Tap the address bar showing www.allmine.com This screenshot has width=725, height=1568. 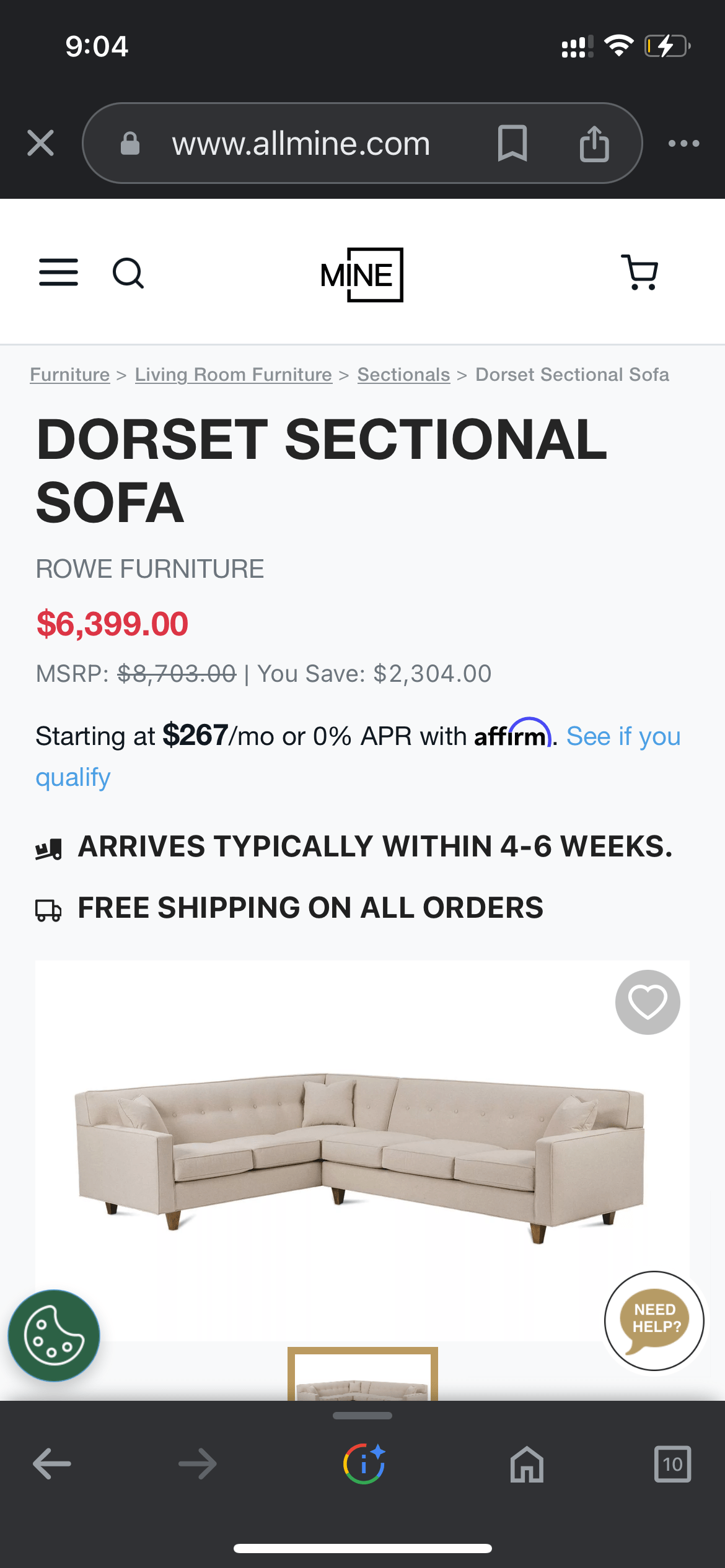click(301, 142)
